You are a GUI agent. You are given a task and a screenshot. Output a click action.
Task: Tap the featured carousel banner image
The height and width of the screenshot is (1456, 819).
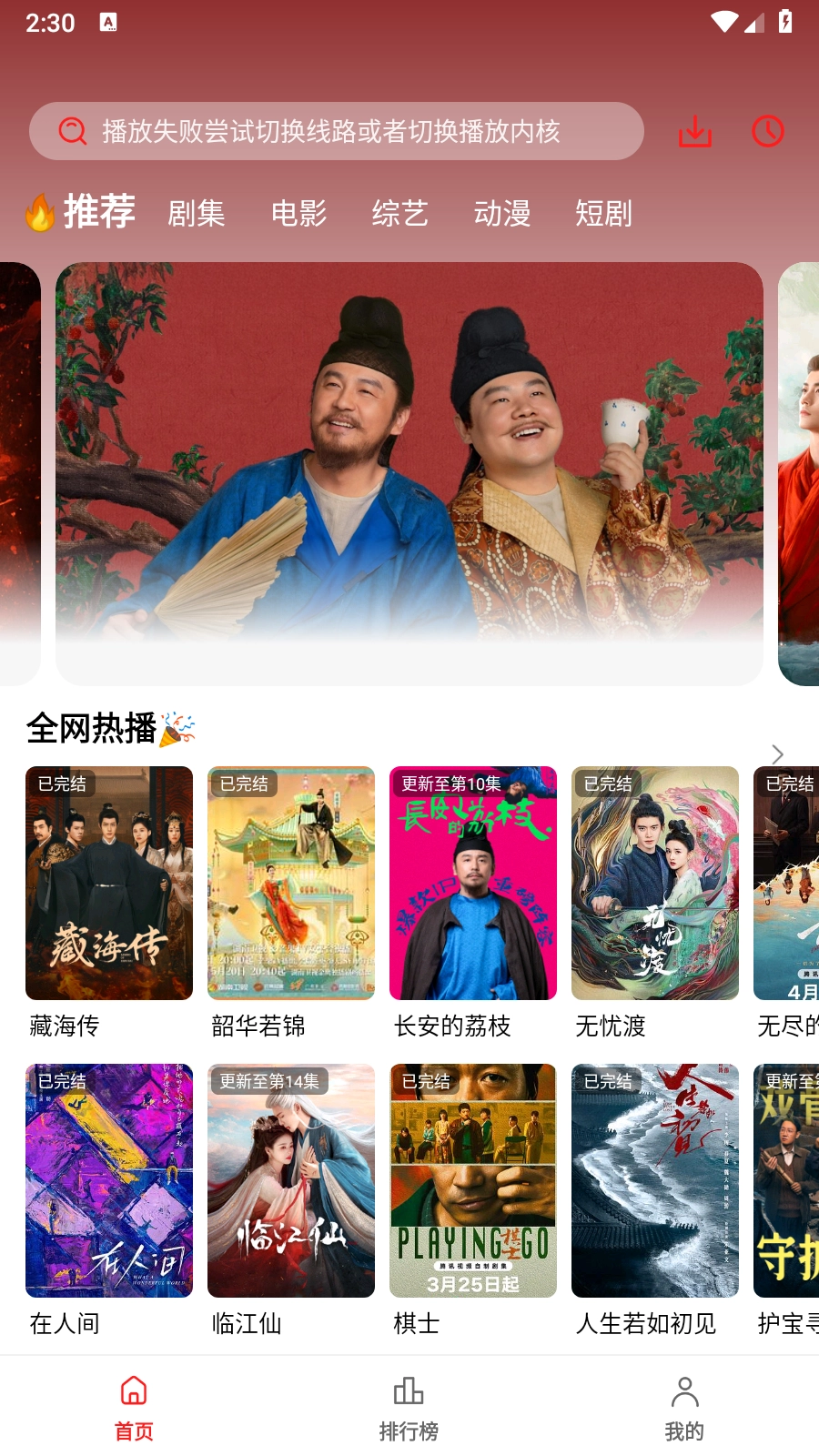(x=409, y=473)
